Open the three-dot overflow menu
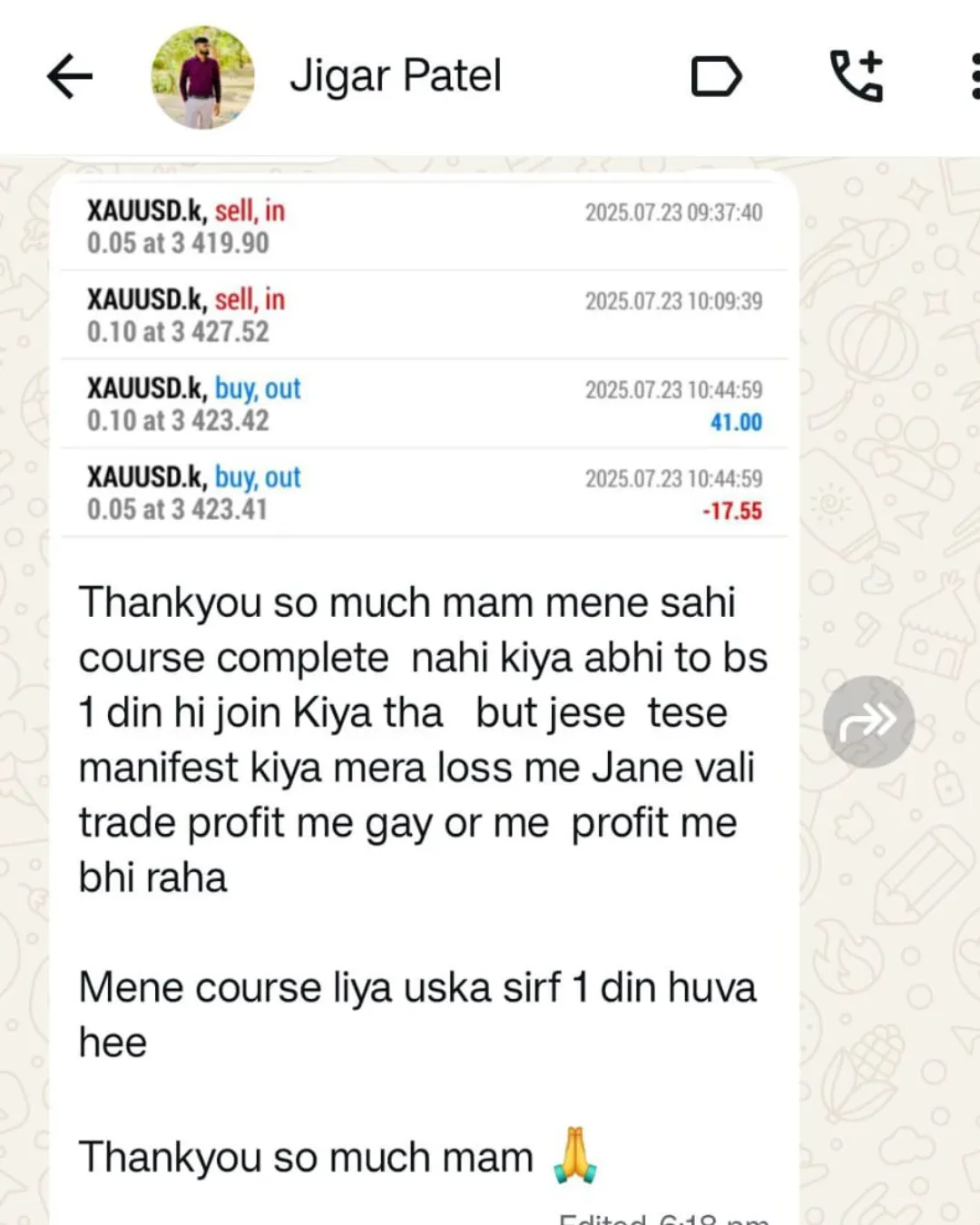Viewport: 980px width, 1225px height. [973, 76]
